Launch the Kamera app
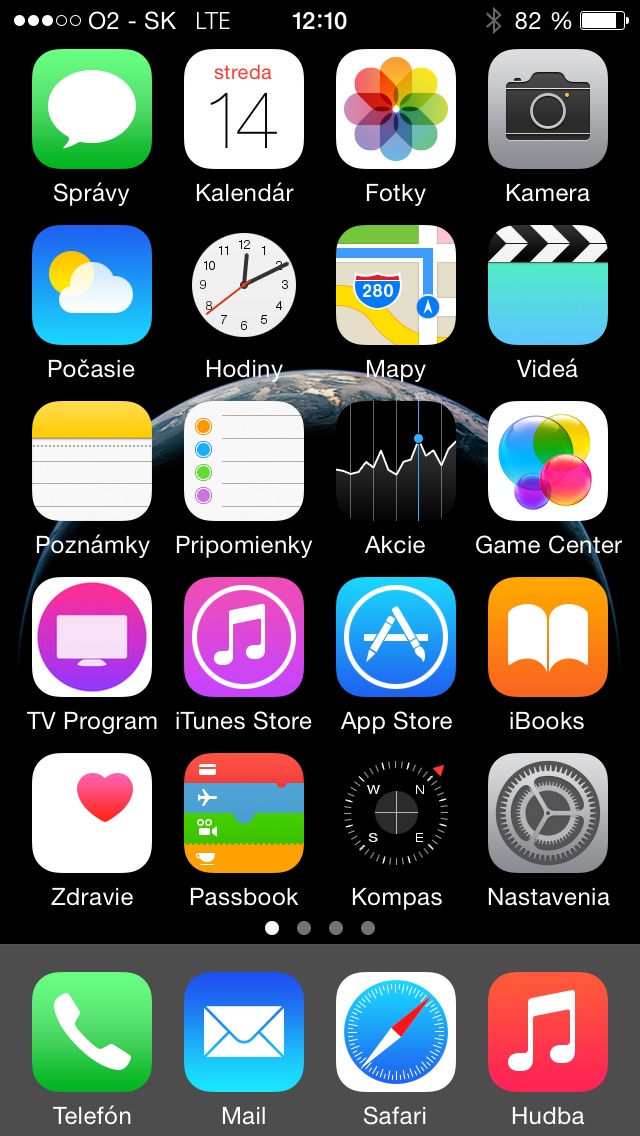640x1136 pixels. tap(548, 109)
